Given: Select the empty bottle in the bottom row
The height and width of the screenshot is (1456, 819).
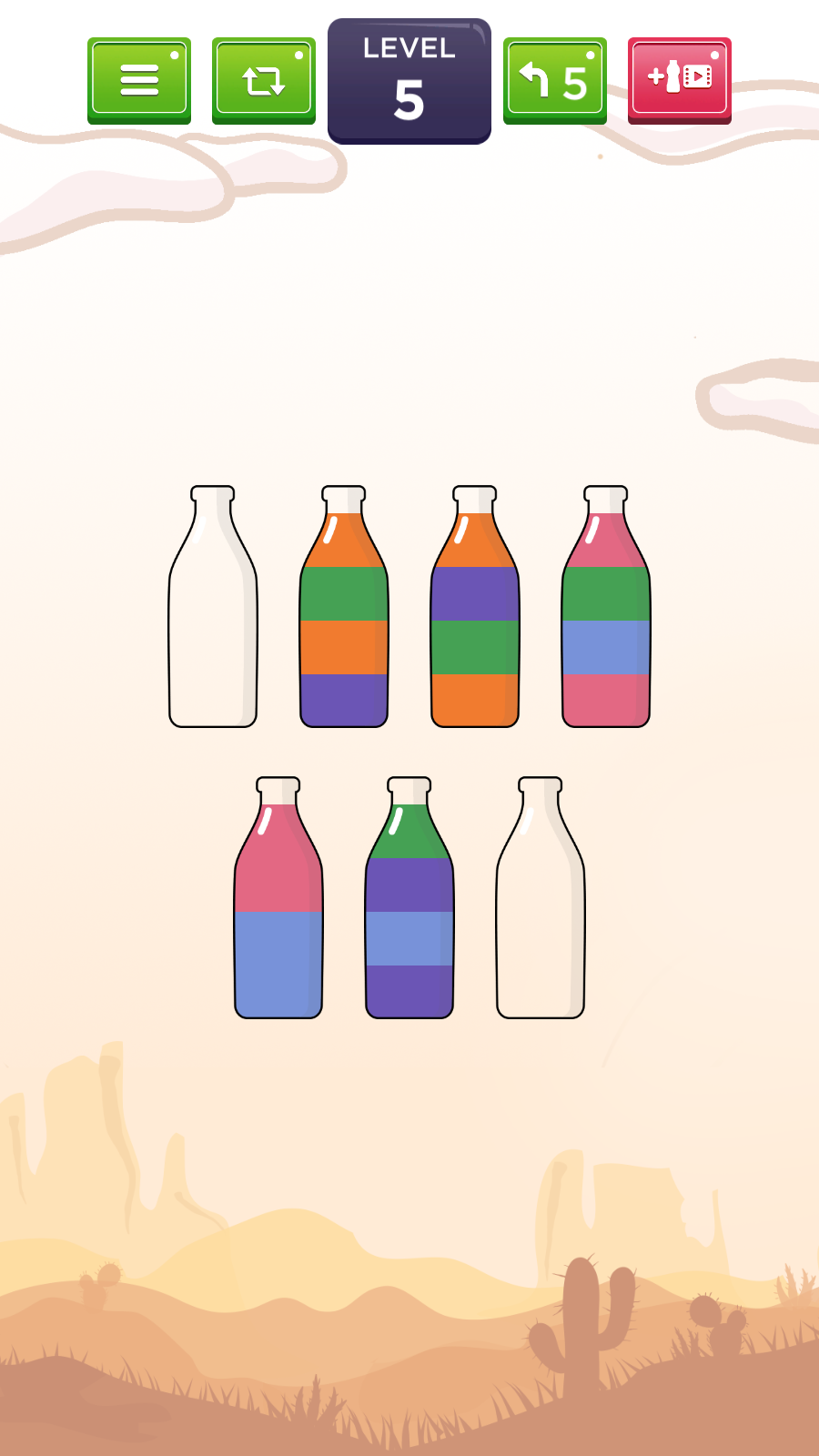Looking at the screenshot, I should tap(541, 901).
